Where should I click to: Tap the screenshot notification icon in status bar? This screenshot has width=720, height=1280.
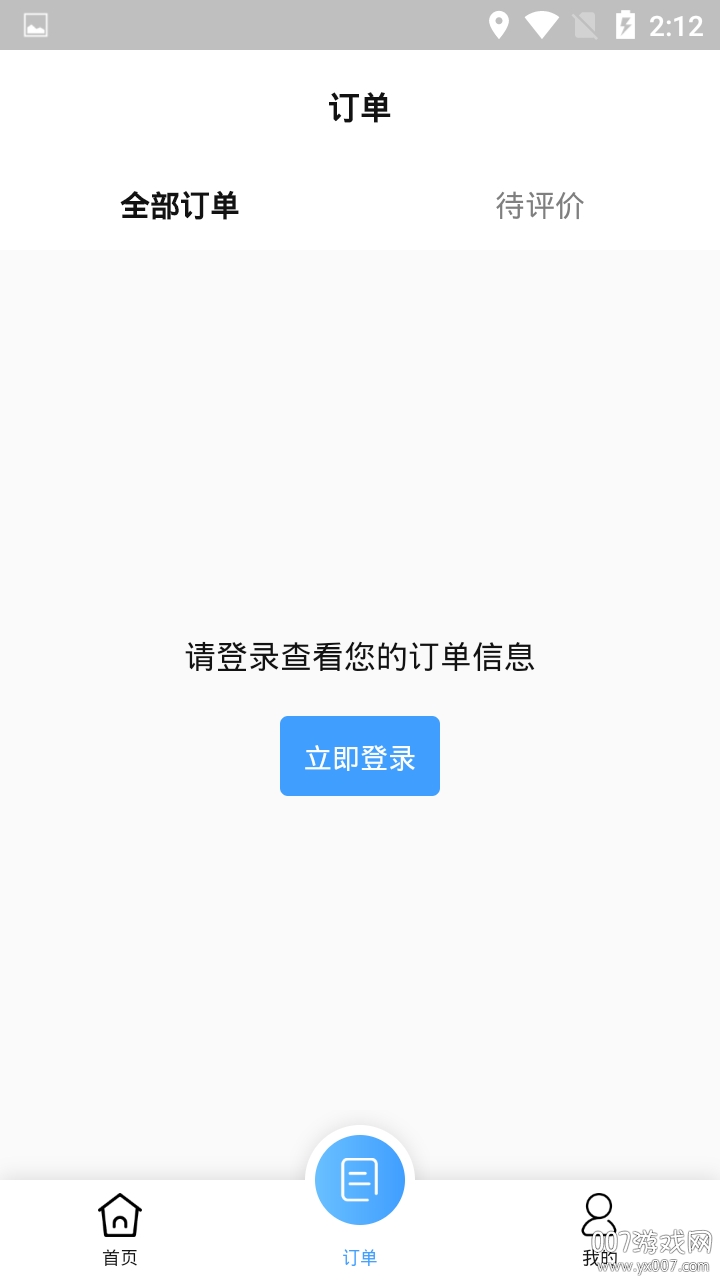tap(37, 26)
